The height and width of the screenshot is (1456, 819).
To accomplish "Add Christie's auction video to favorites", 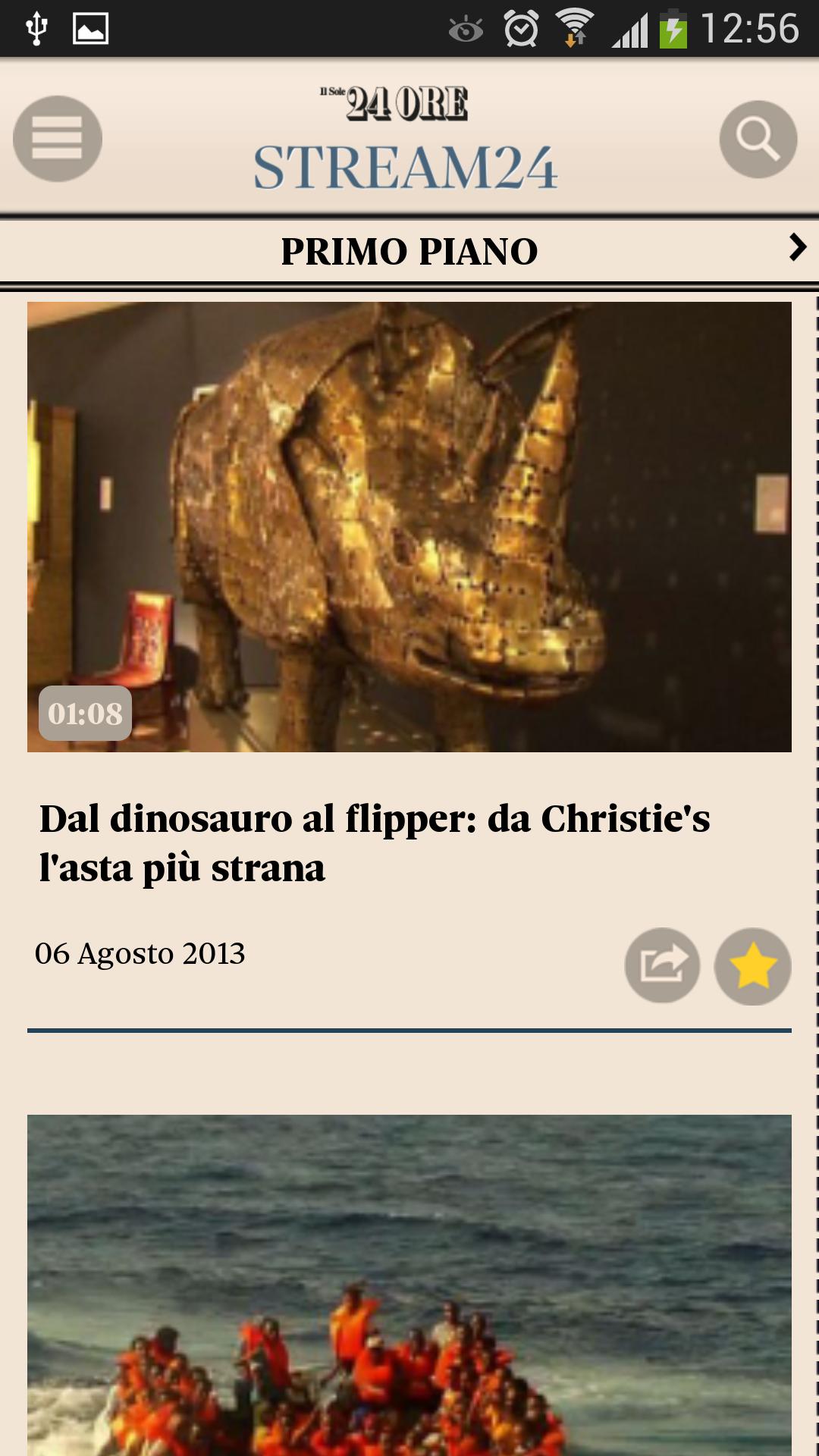I will pos(752,966).
